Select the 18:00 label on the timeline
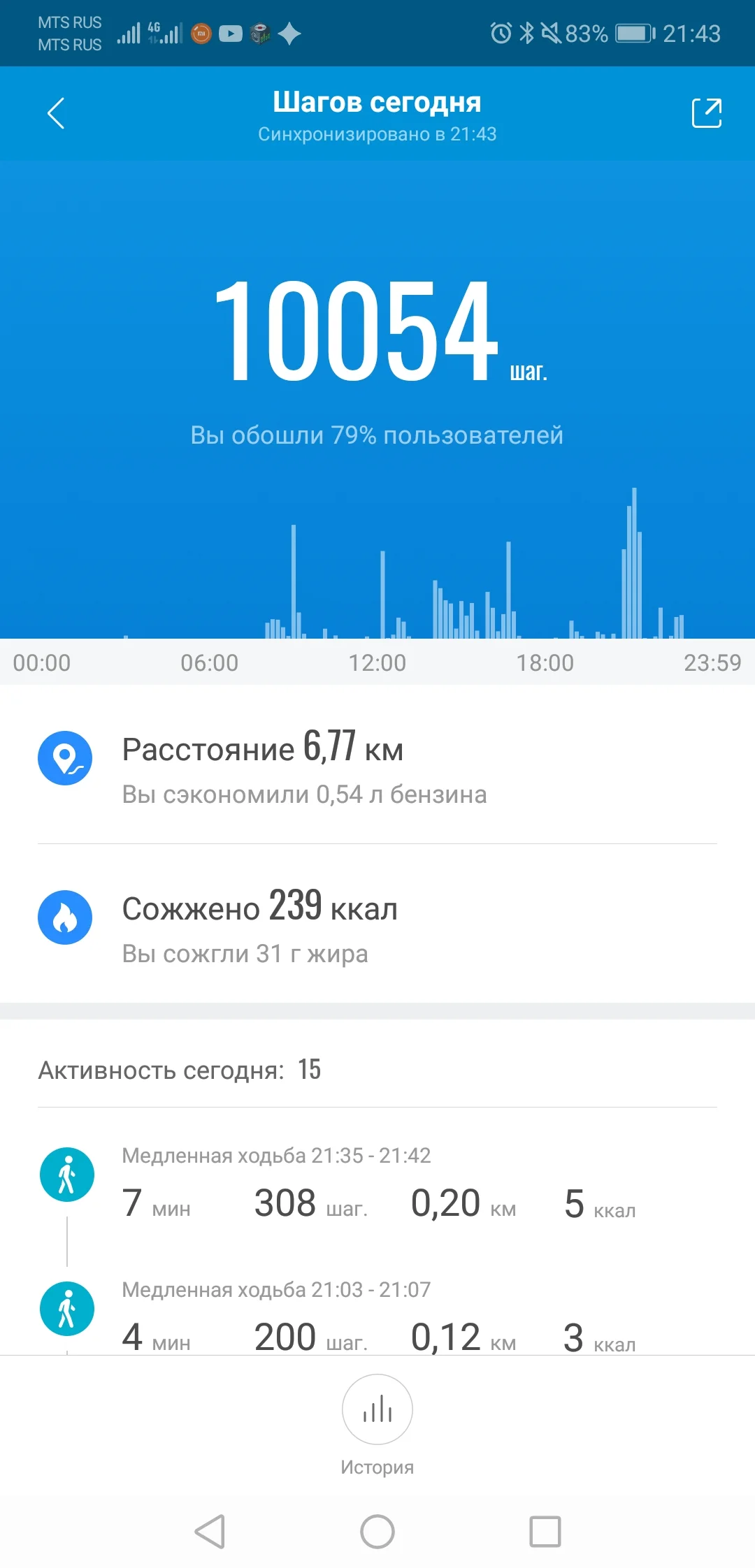The image size is (755, 1568). [546, 663]
